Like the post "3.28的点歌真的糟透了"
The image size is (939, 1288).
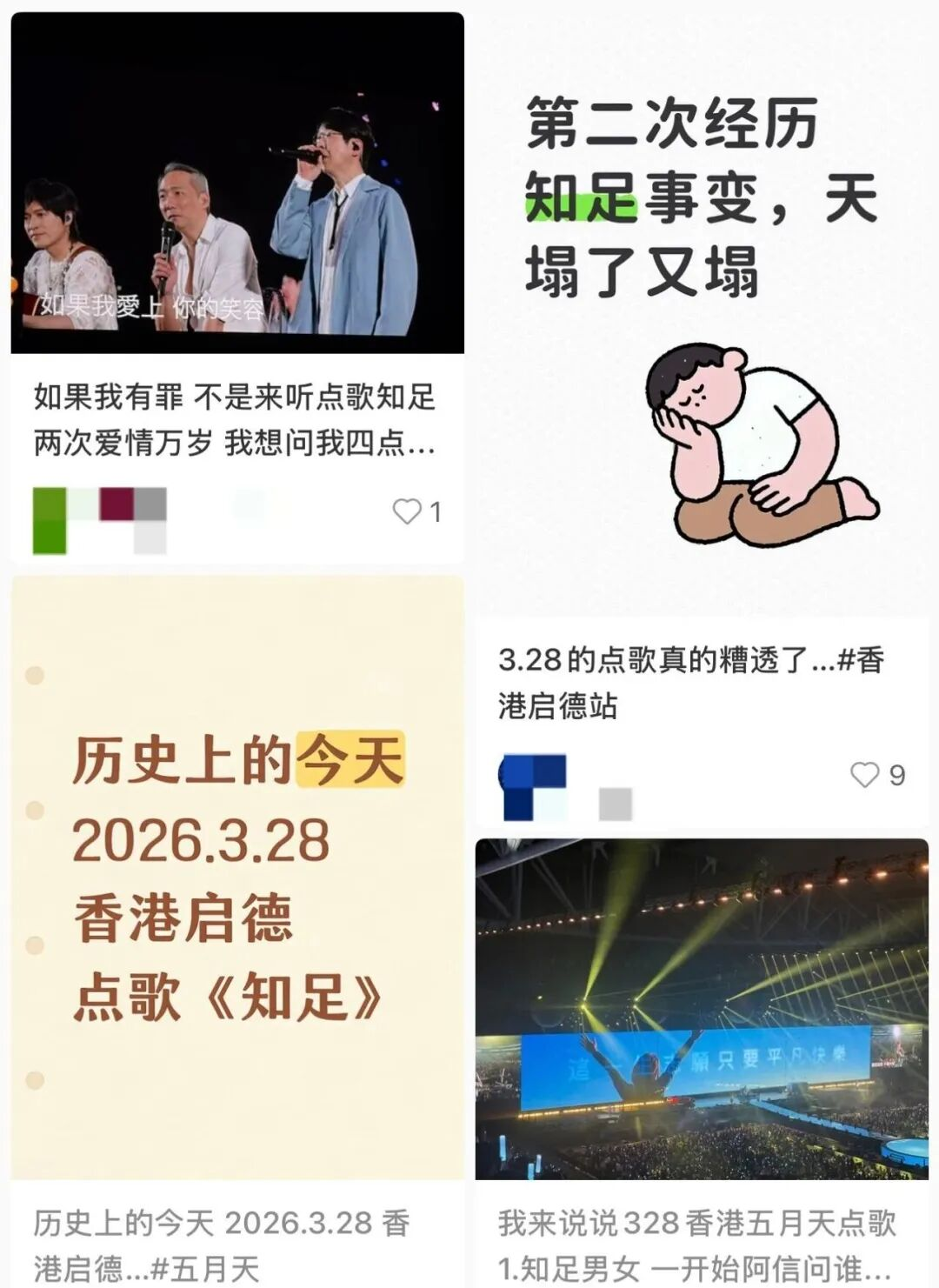point(864,775)
